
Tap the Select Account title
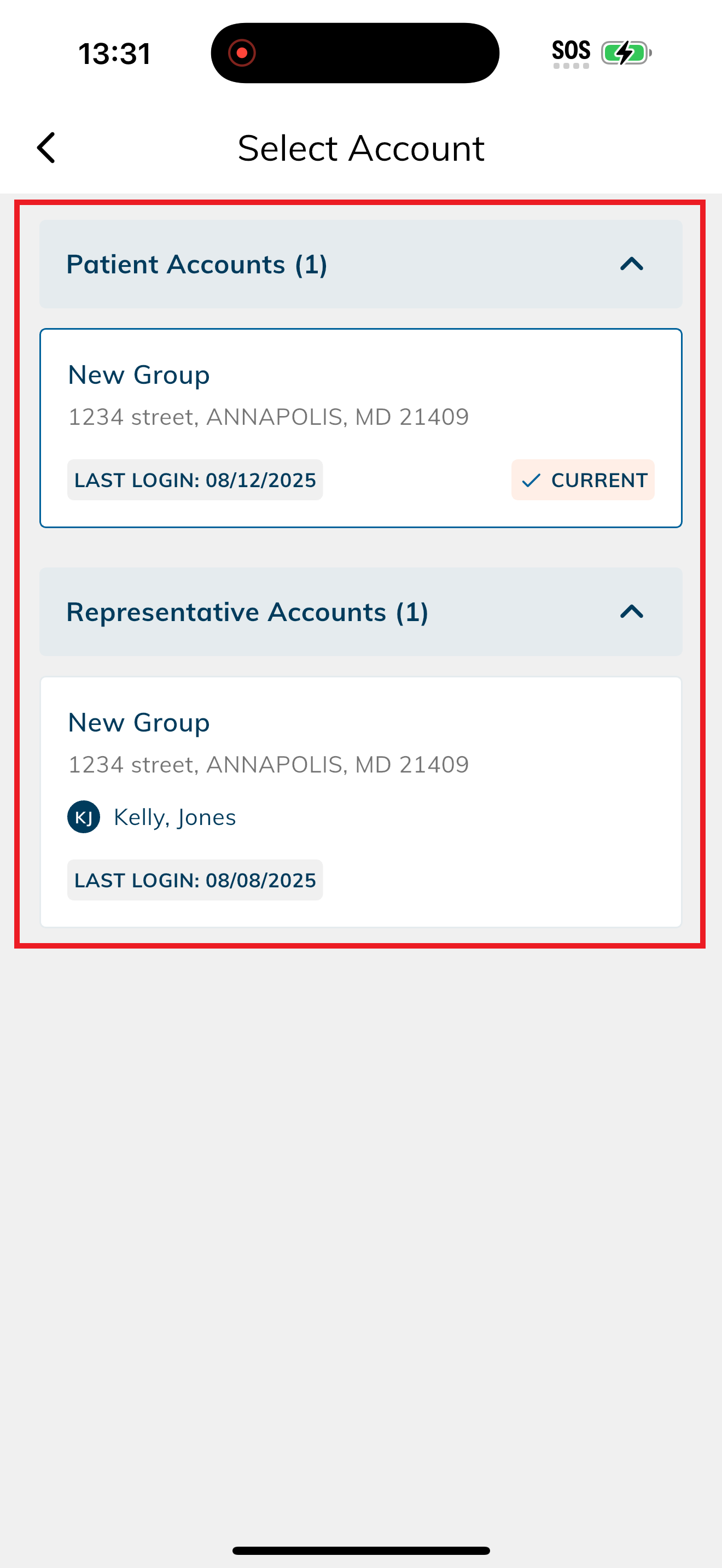click(x=361, y=147)
